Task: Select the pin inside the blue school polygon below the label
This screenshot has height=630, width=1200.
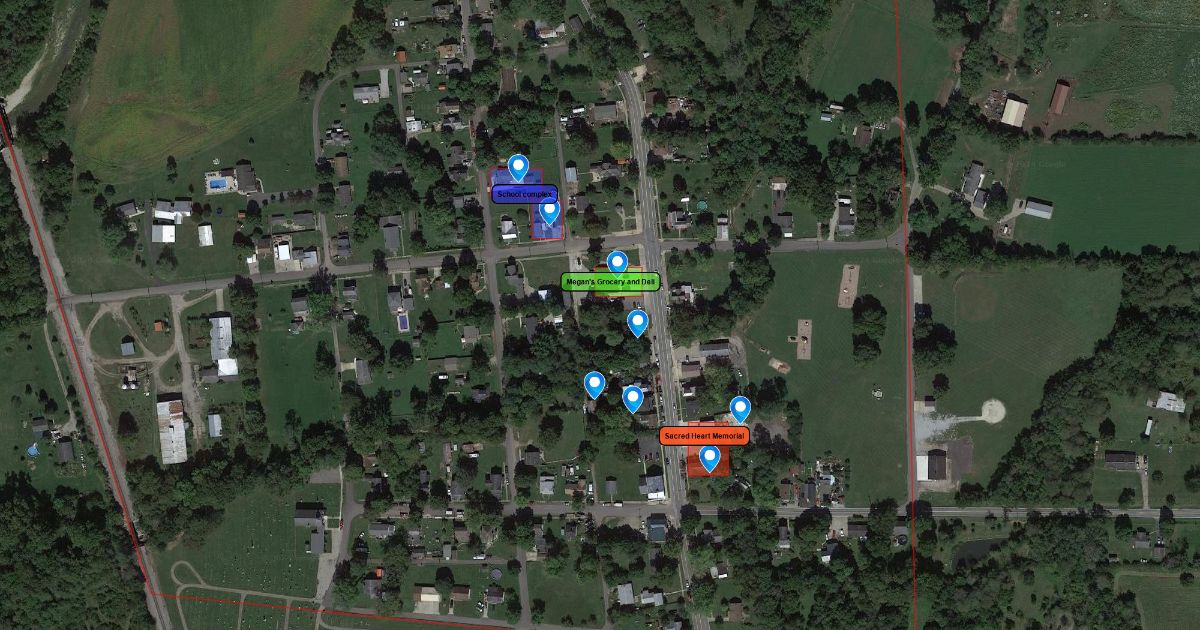Action: (549, 212)
